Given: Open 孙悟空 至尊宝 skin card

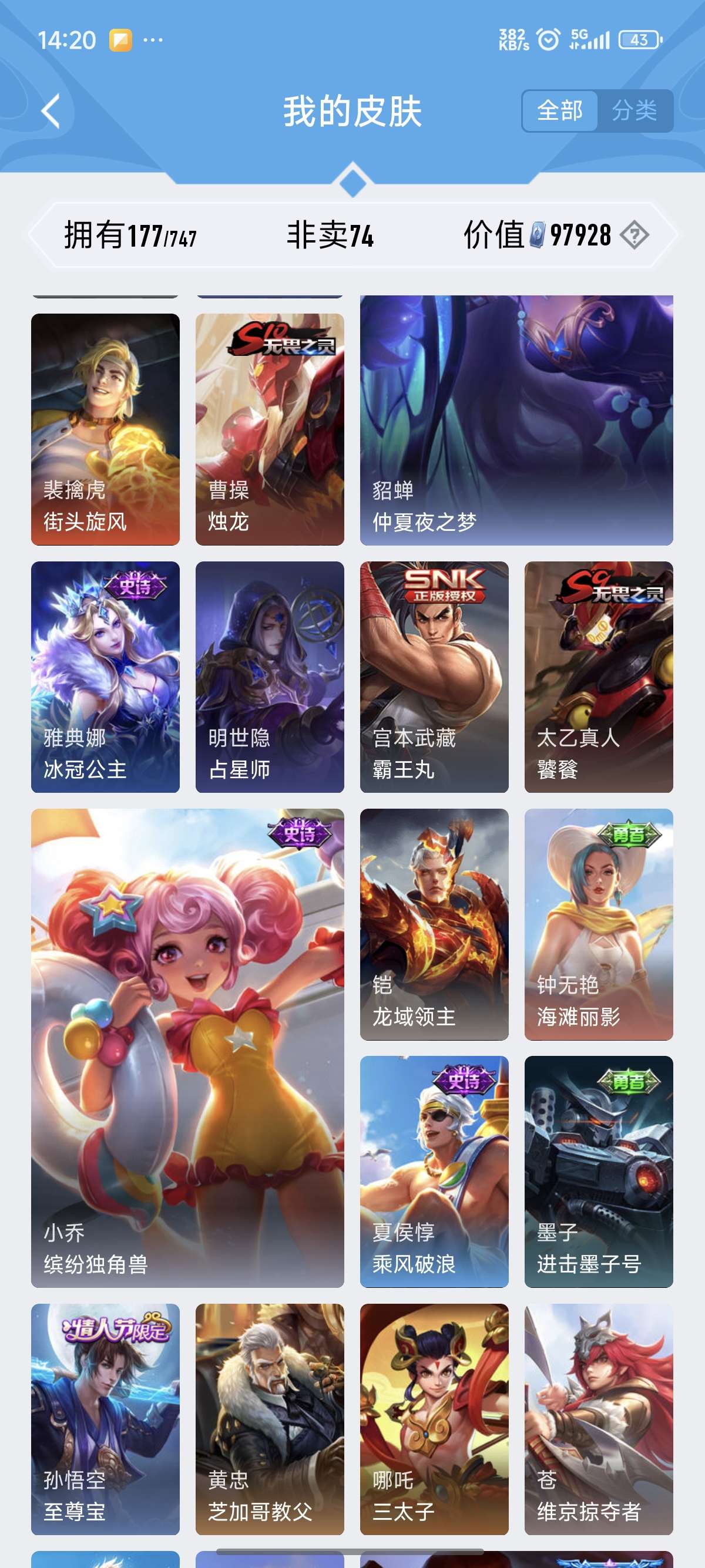Looking at the screenshot, I should [x=105, y=1419].
